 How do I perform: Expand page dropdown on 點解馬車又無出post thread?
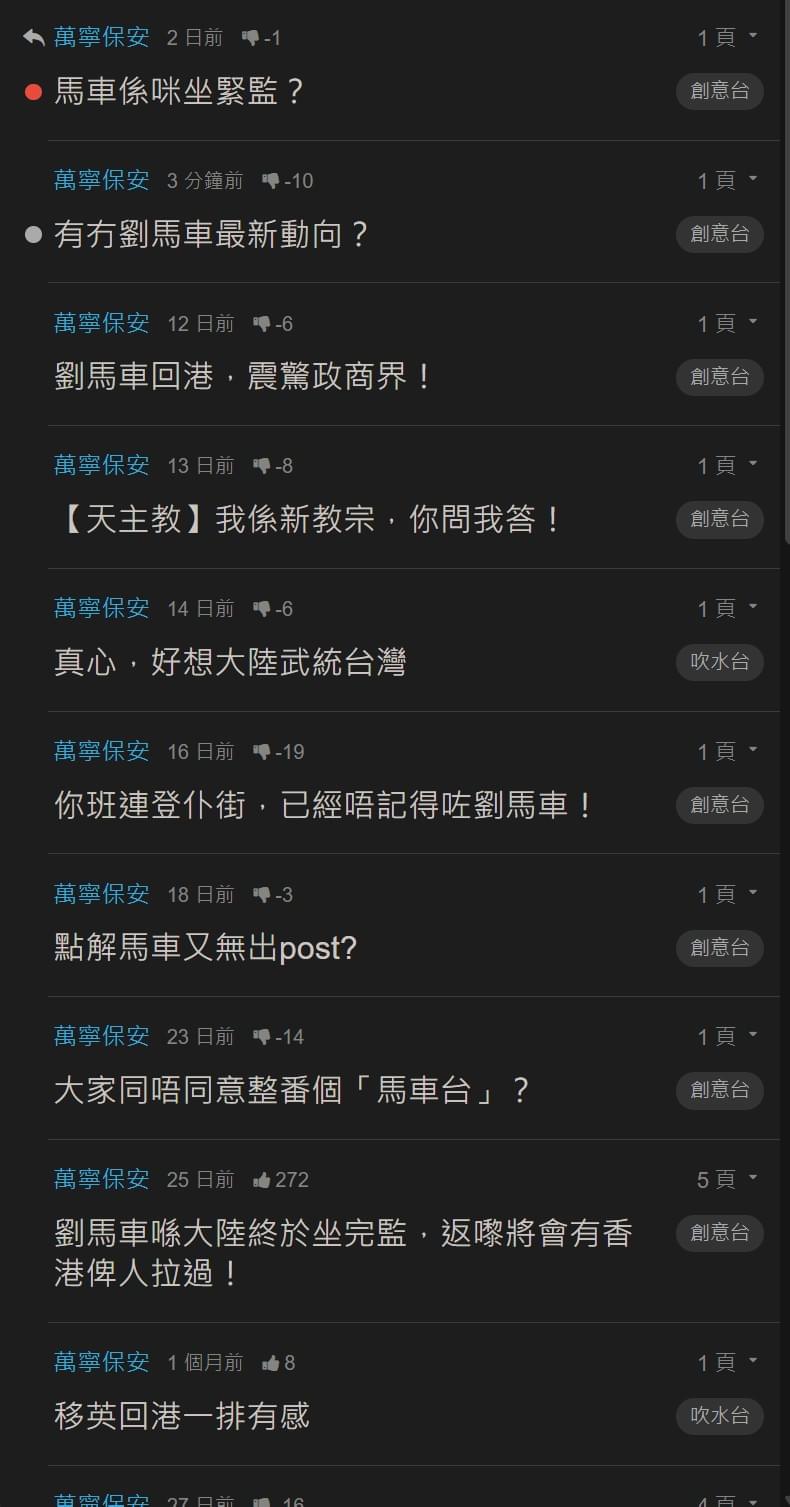[x=727, y=895]
